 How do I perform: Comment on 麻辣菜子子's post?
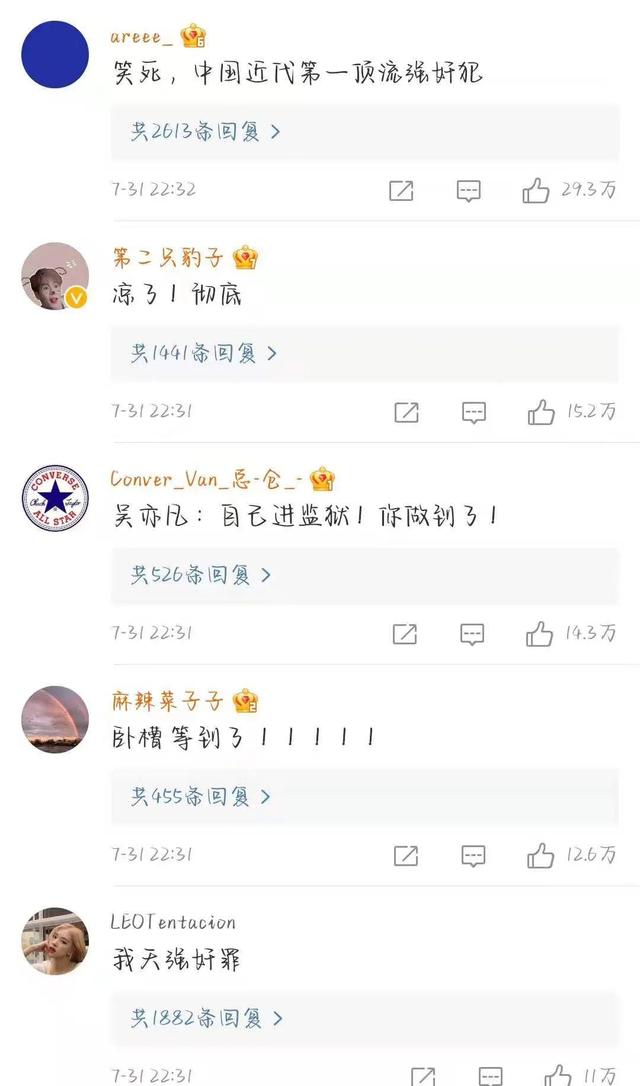[x=473, y=855]
